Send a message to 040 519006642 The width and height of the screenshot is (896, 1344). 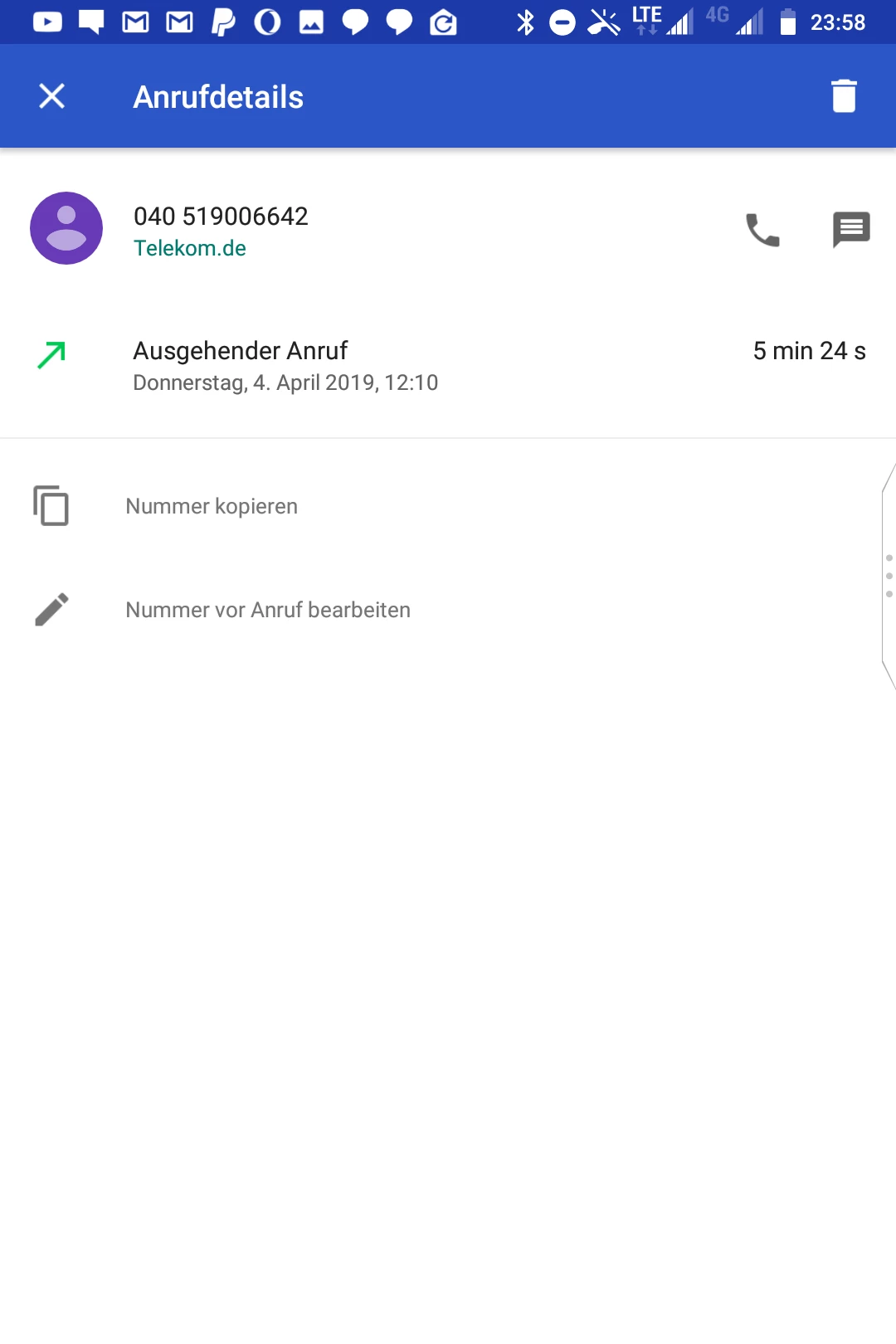[x=850, y=230]
